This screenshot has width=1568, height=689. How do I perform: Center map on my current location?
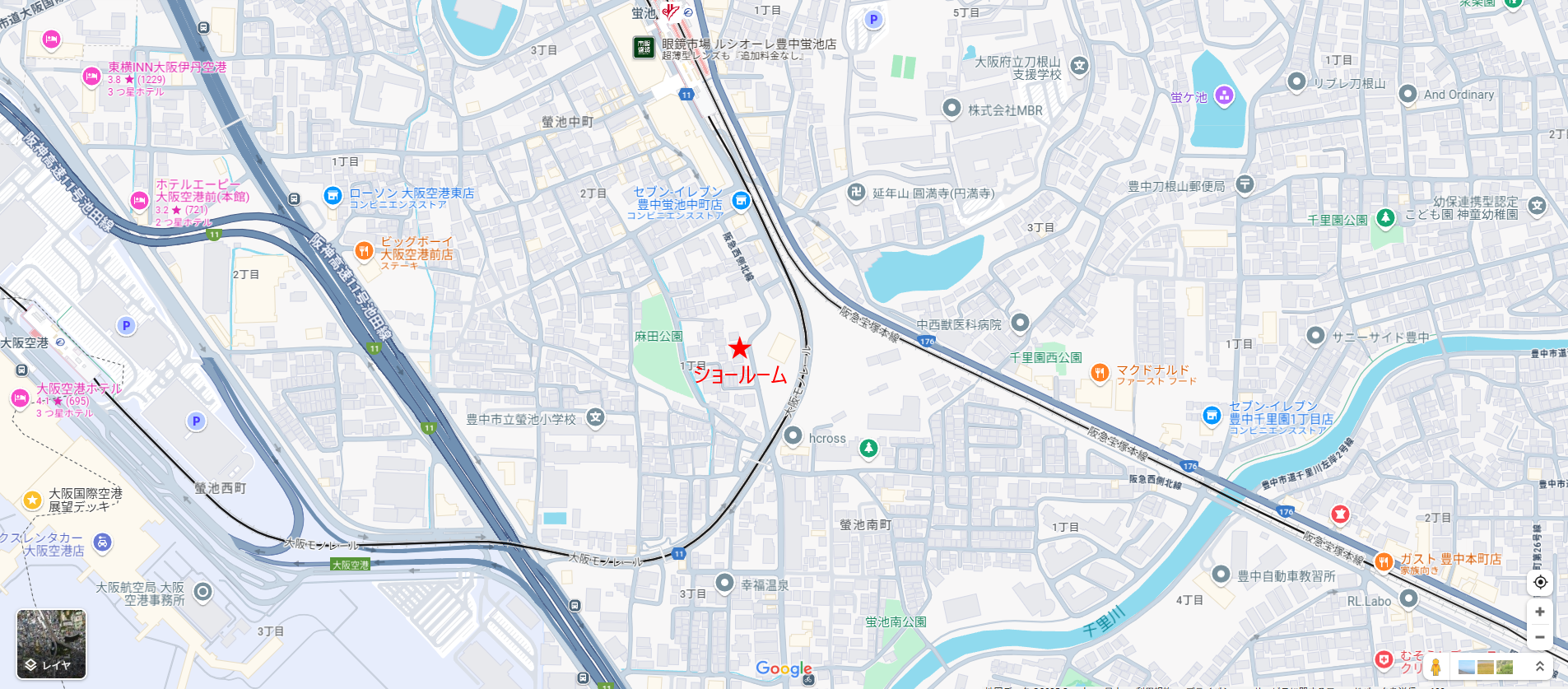[1540, 582]
